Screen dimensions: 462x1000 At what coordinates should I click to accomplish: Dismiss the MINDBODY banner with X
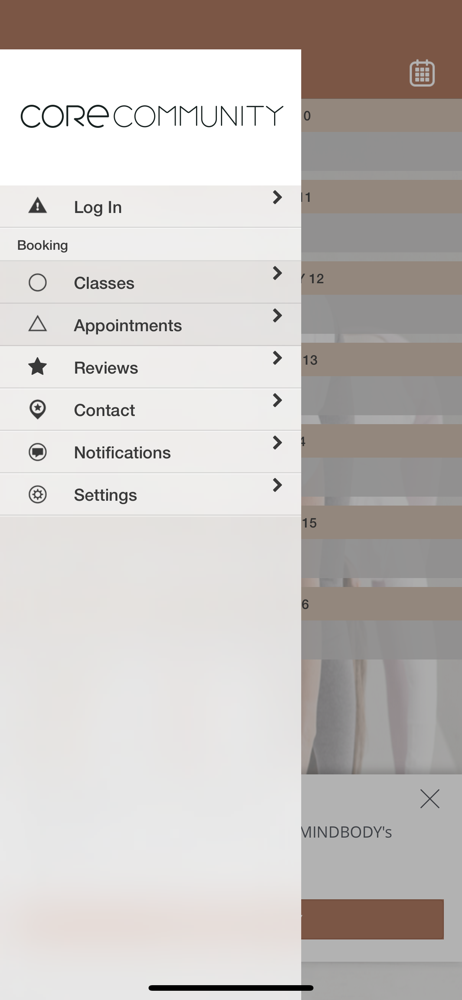429,798
